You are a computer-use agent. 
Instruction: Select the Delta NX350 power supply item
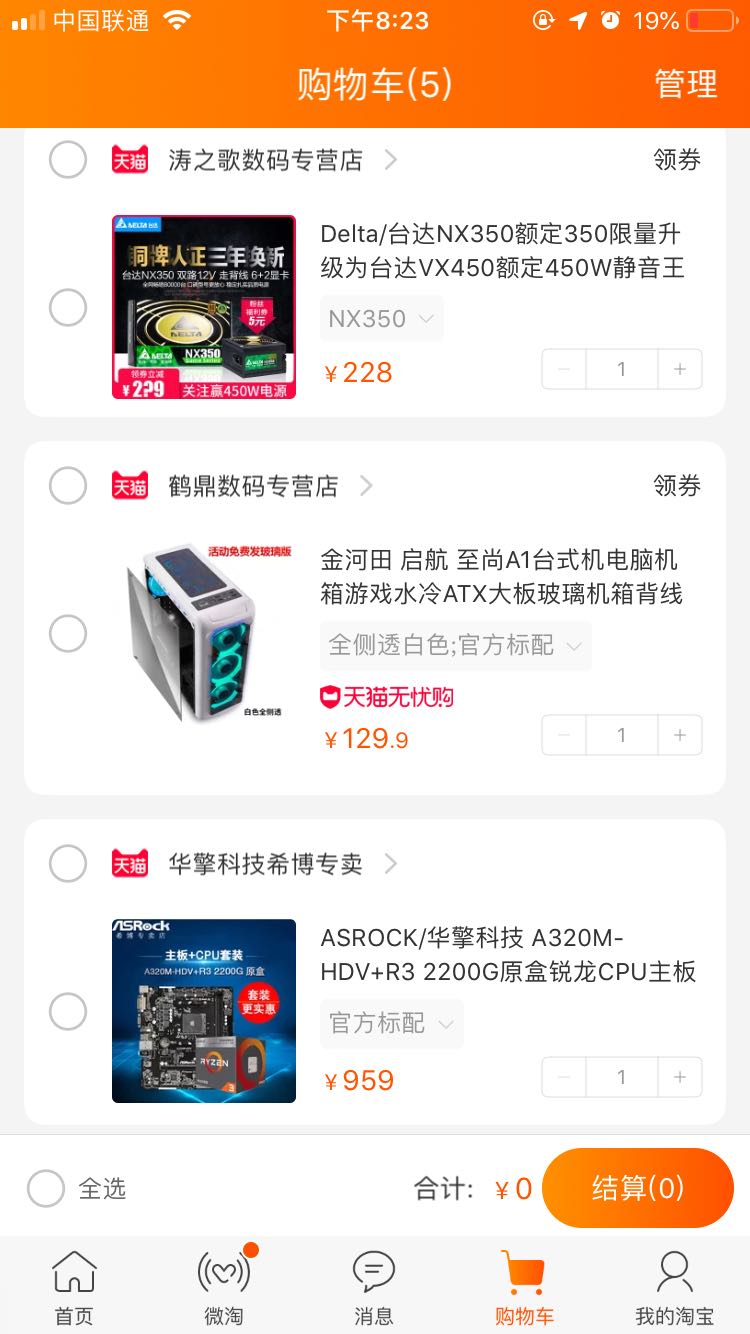pyautogui.click(x=68, y=308)
